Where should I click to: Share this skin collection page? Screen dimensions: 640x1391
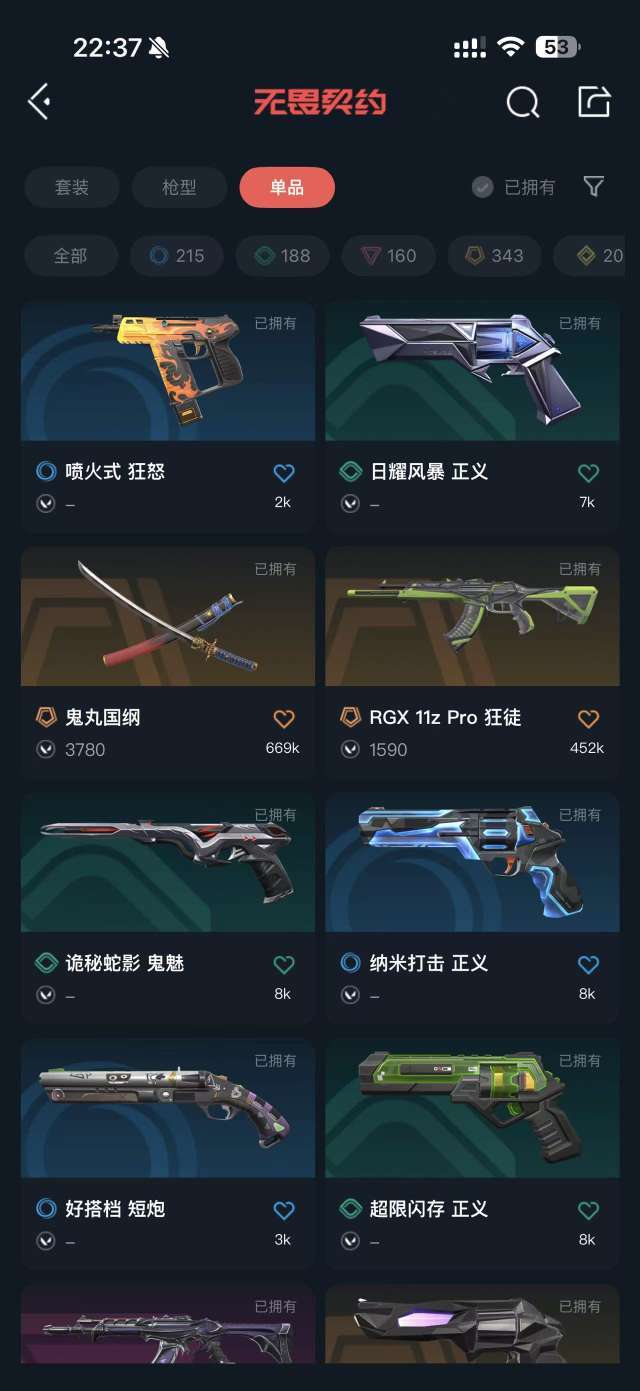(594, 102)
